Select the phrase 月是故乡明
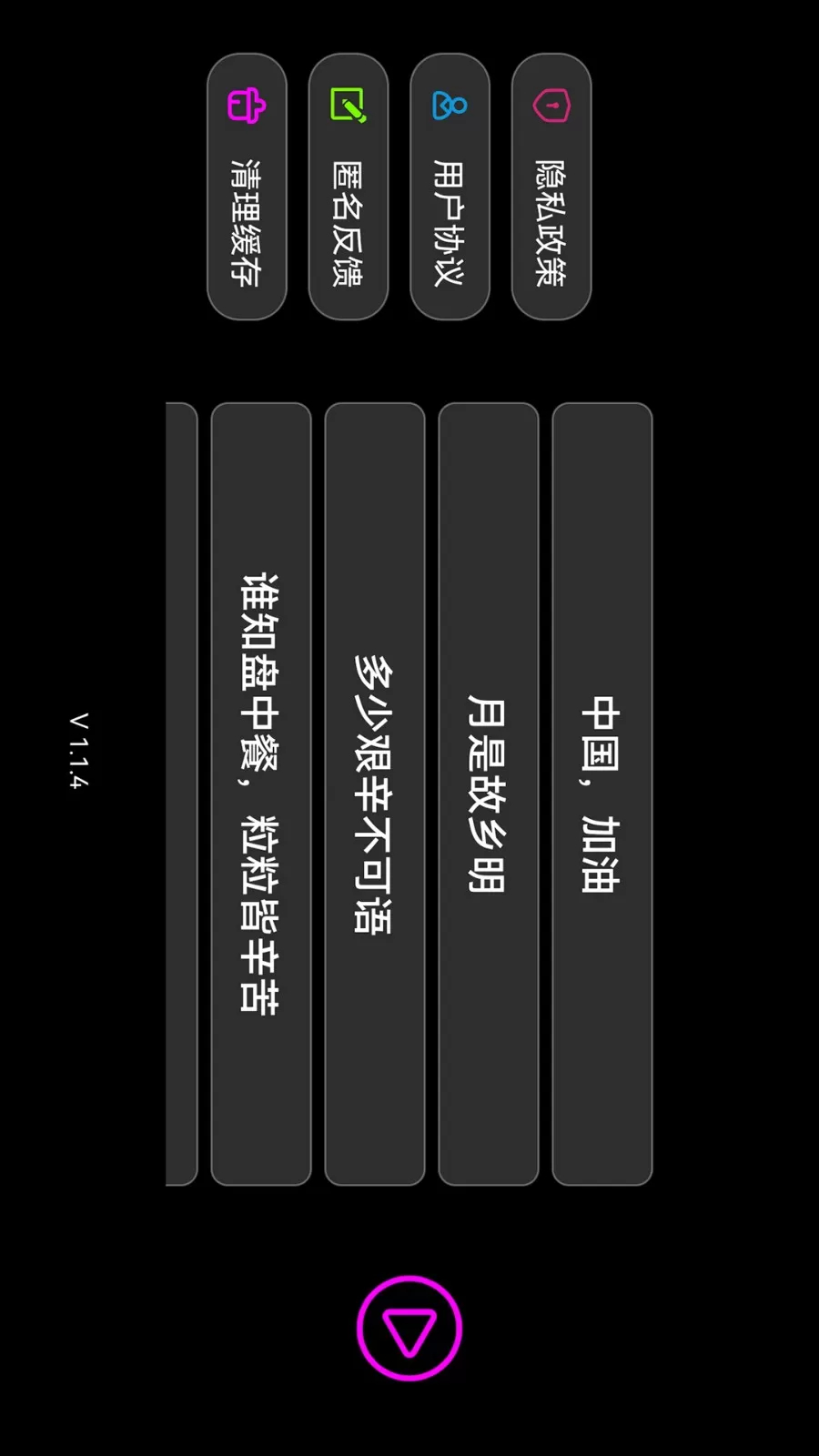This screenshot has width=819, height=1456. pyautogui.click(x=489, y=794)
